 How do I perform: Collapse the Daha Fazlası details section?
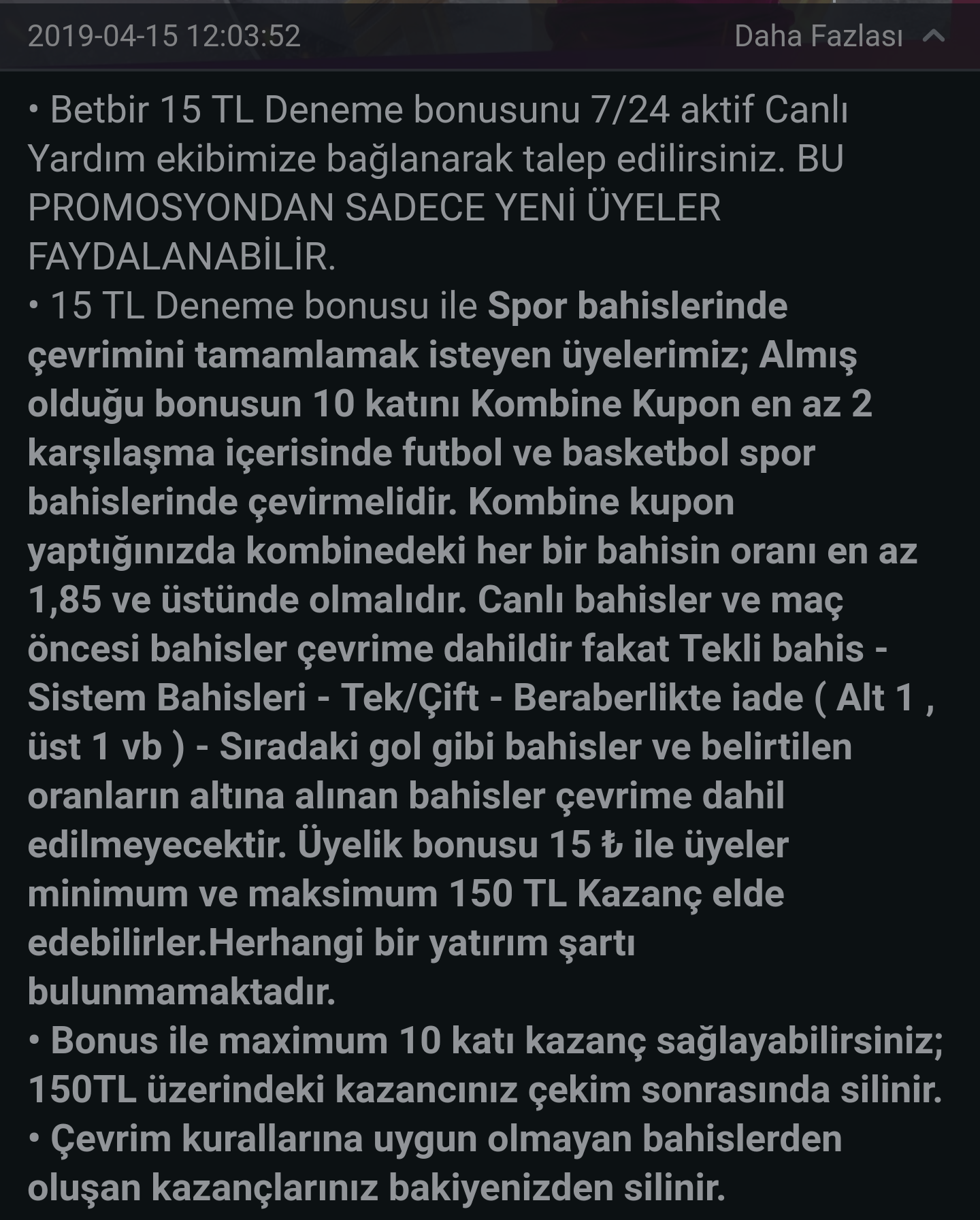coord(839,36)
